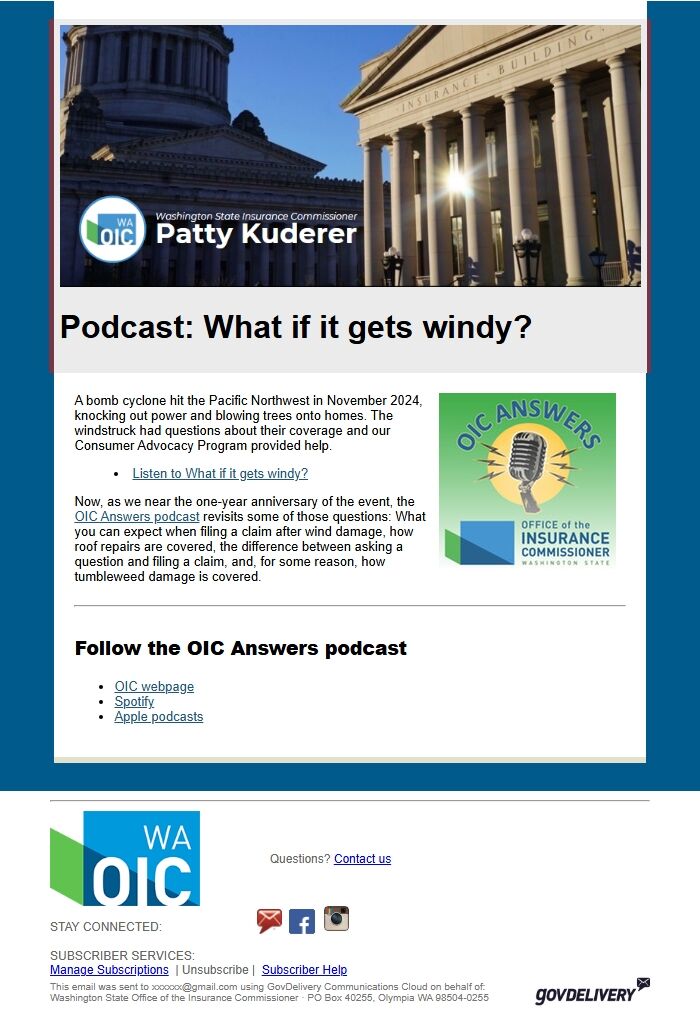Open the 'Listen to What if it gets windy?' link
This screenshot has height=1009, width=700.
click(220, 474)
